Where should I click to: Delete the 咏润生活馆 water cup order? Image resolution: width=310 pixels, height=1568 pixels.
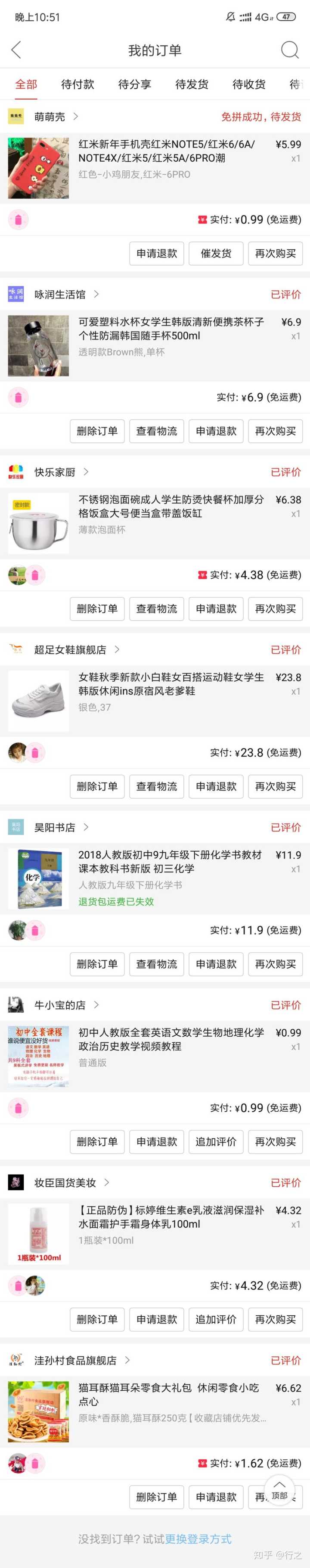(x=97, y=431)
